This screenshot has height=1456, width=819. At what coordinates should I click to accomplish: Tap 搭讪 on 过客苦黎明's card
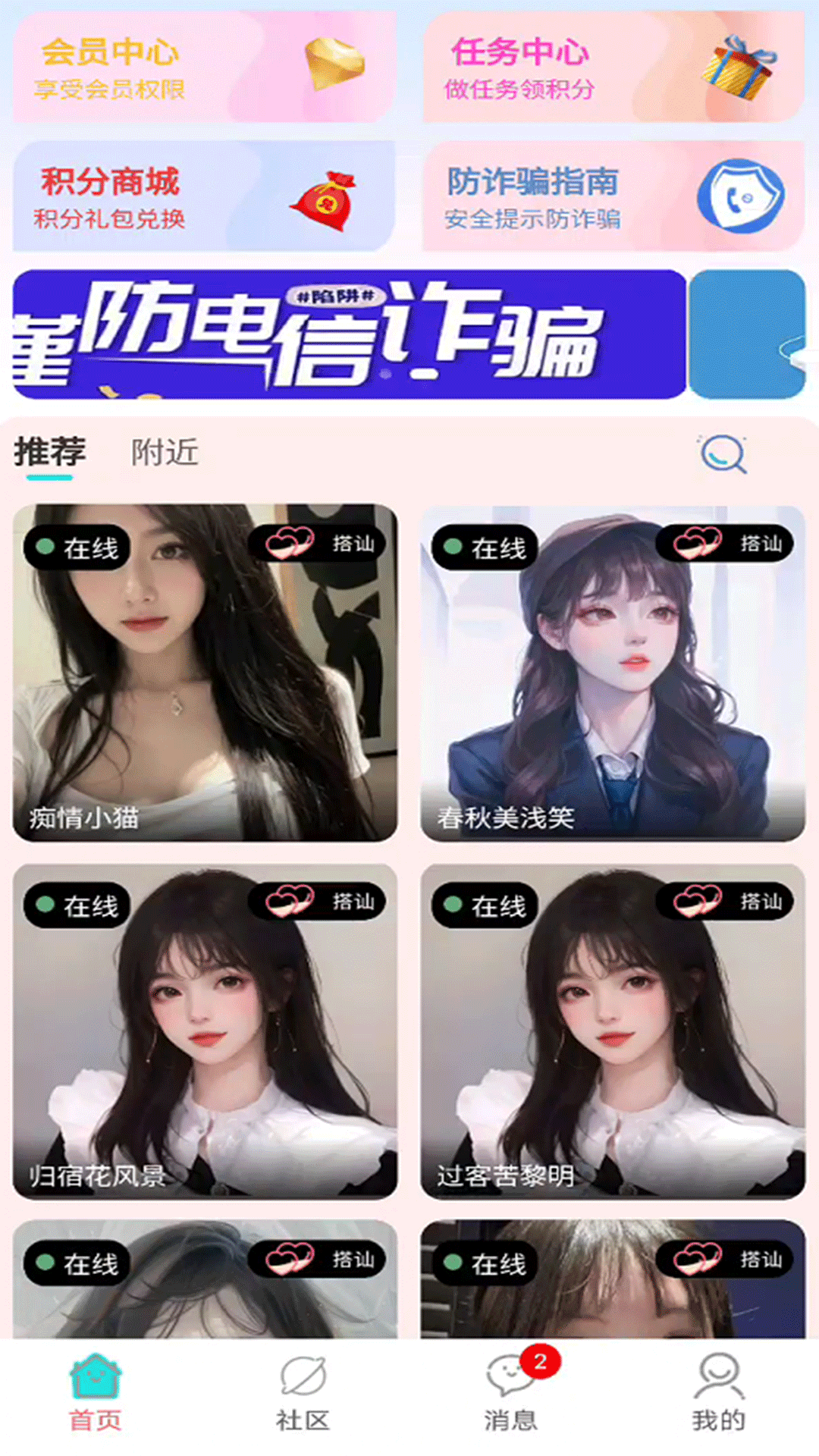click(726, 902)
